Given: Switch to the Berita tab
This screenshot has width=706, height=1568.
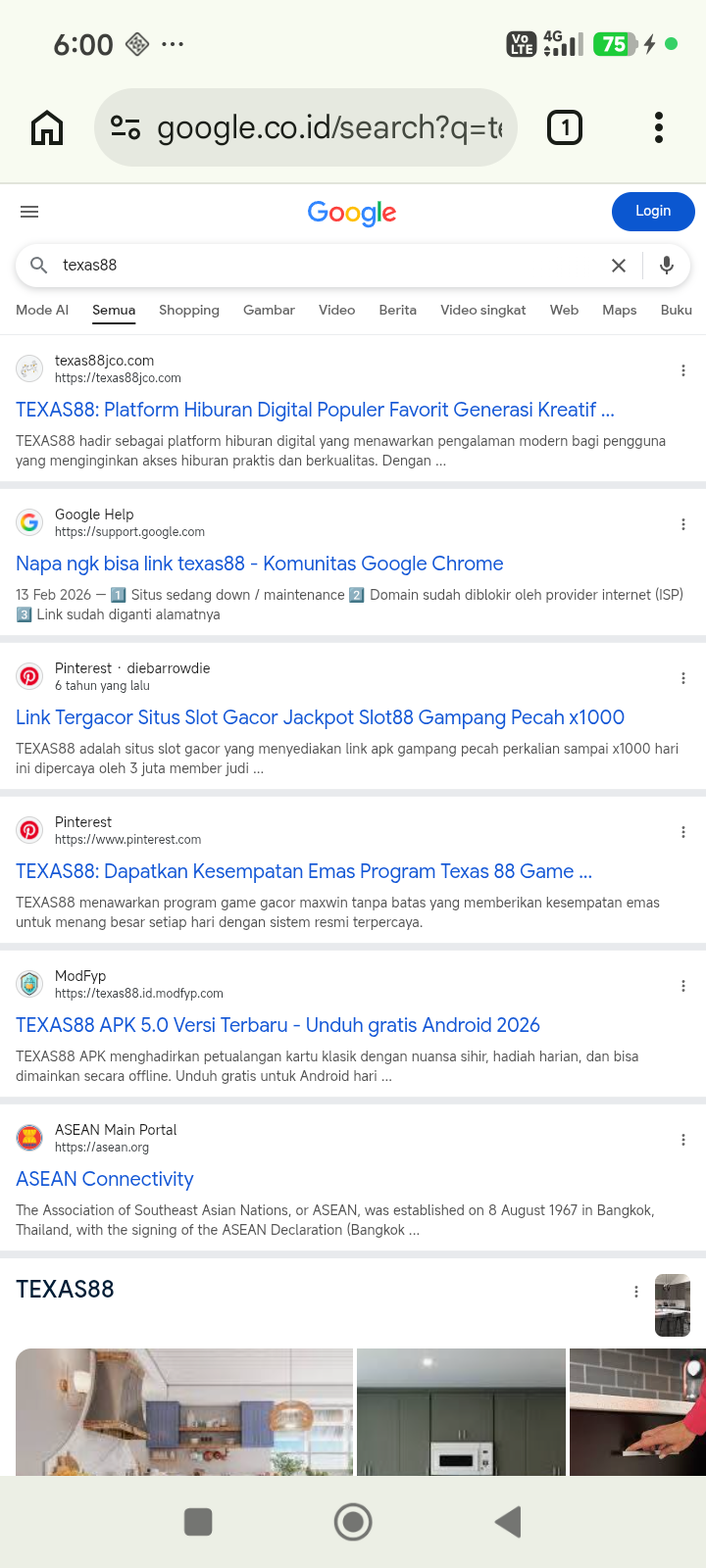Looking at the screenshot, I should pyautogui.click(x=397, y=310).
